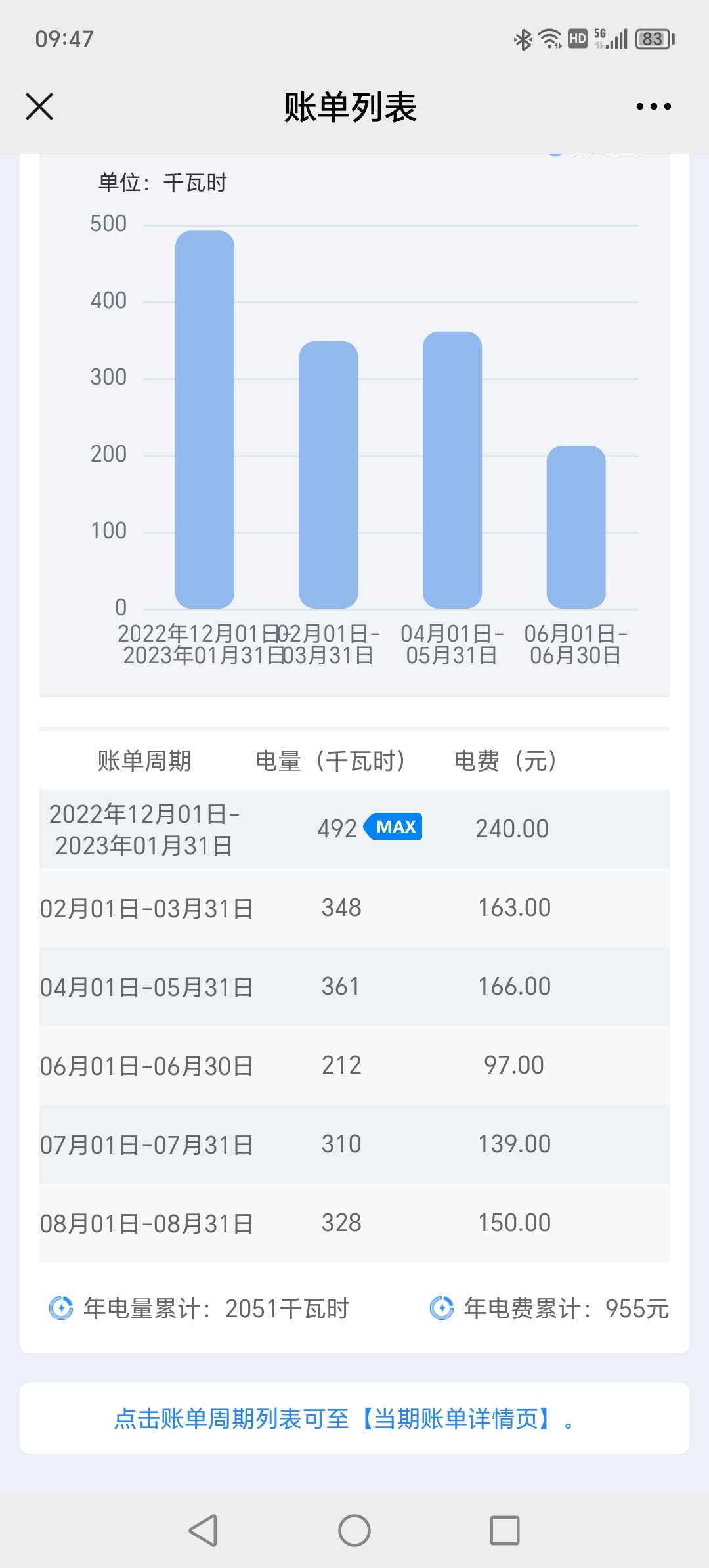This screenshot has width=709, height=1568.
Task: Open bill for 2022年12月01日-2023年01月31日
Action: click(354, 829)
